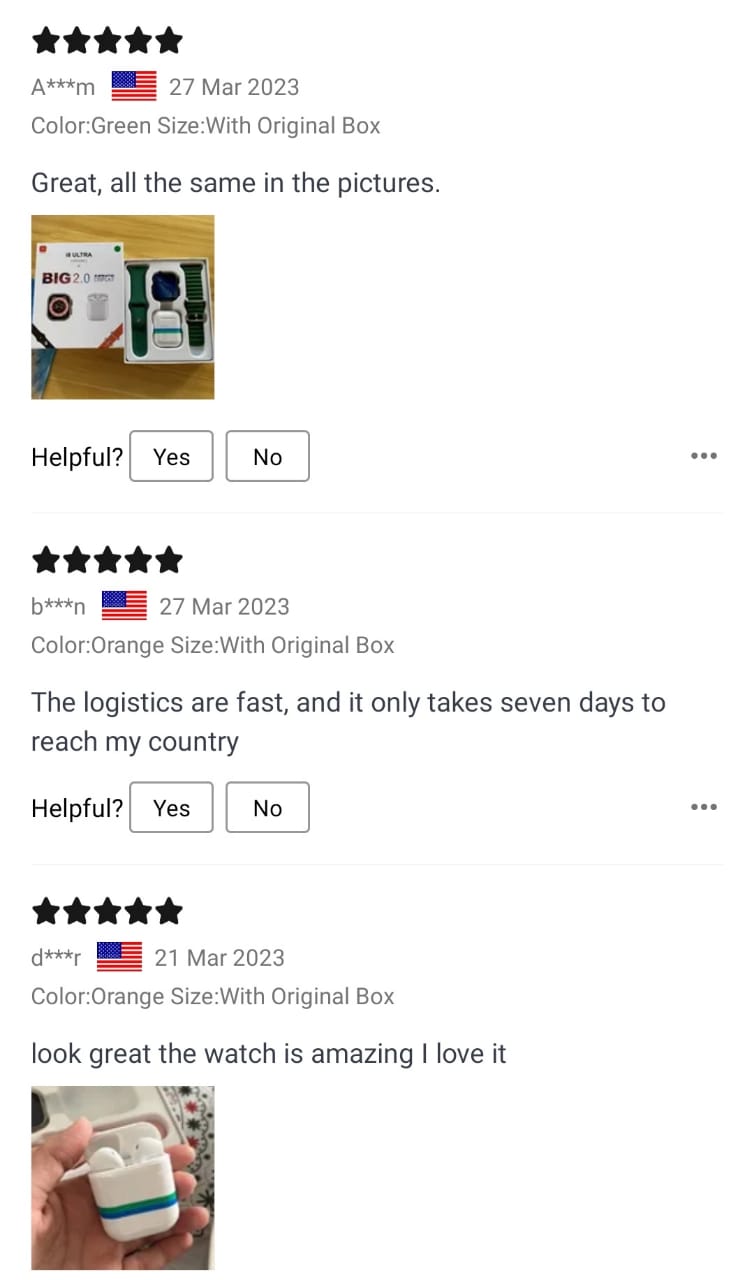The width and height of the screenshot is (754, 1280).
Task: Open more options for A***m's review
Action: (x=703, y=456)
